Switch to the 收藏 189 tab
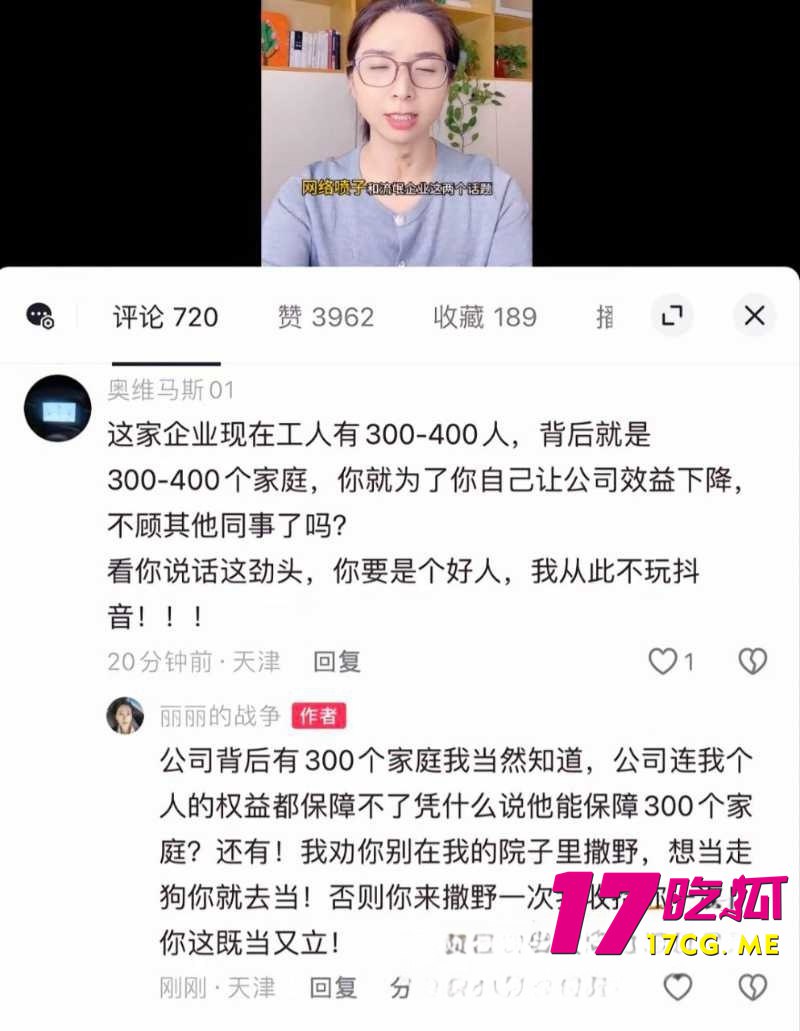 [x=485, y=318]
